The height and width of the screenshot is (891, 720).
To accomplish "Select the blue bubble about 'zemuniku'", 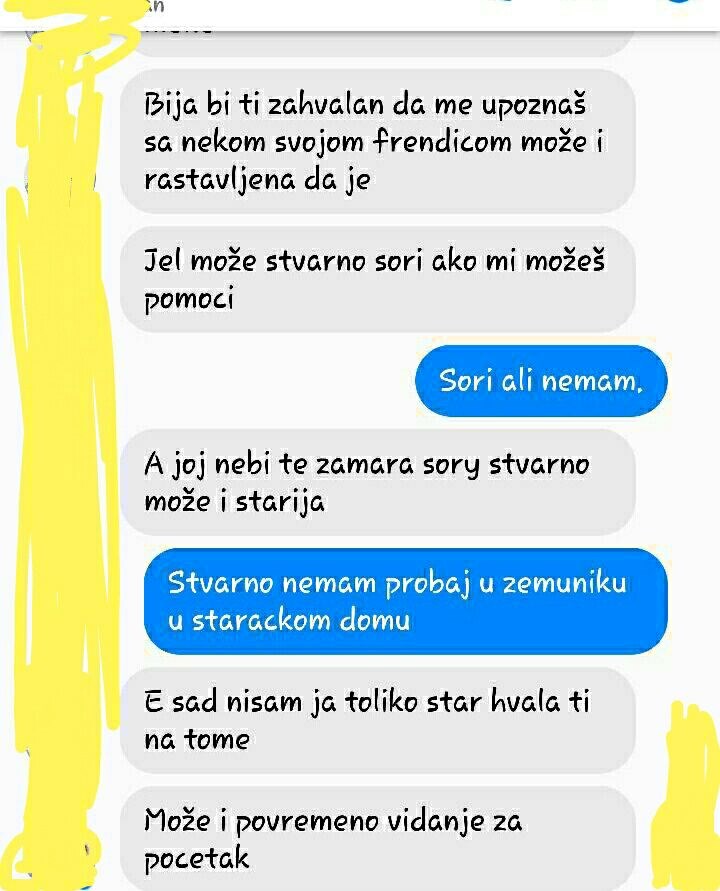I will pos(410,600).
